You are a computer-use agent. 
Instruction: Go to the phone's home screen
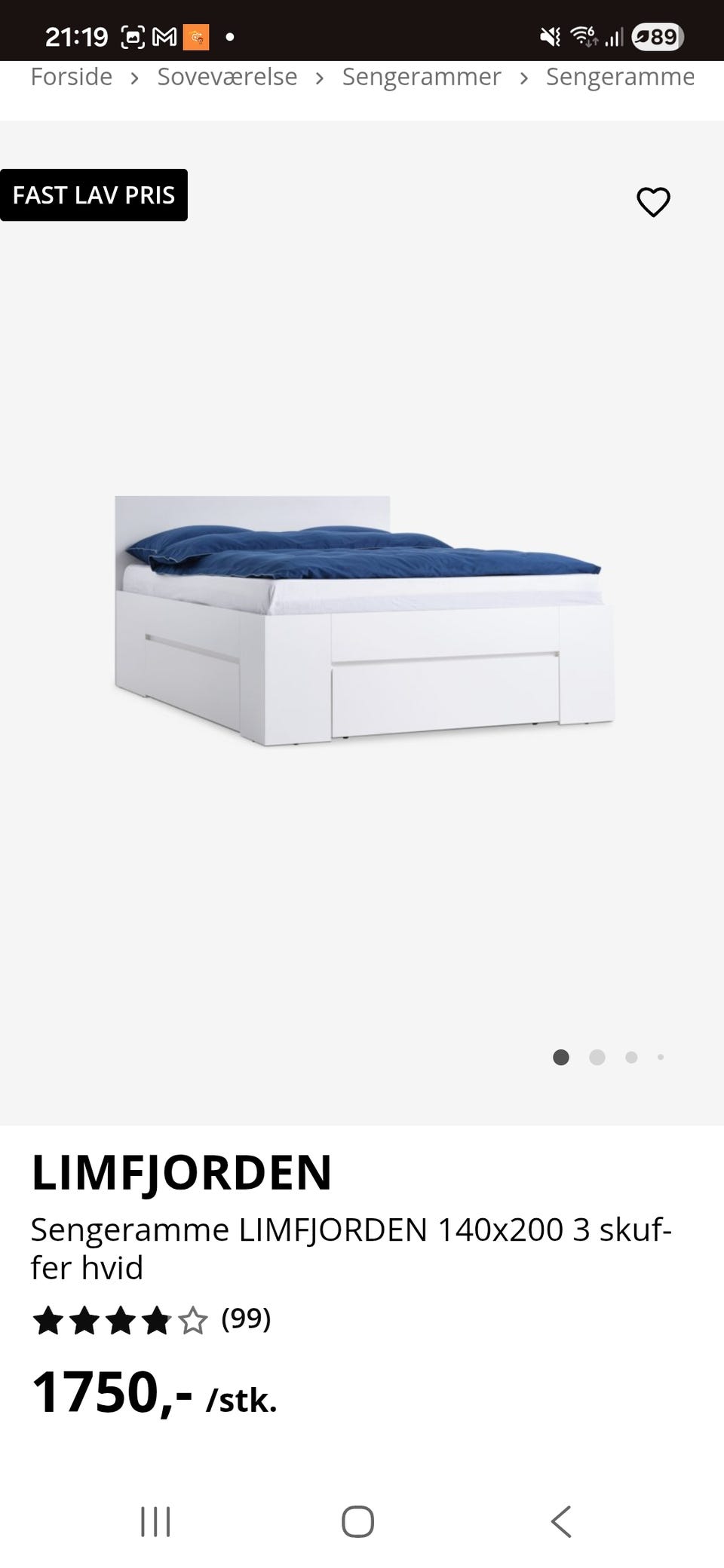coord(357,1521)
